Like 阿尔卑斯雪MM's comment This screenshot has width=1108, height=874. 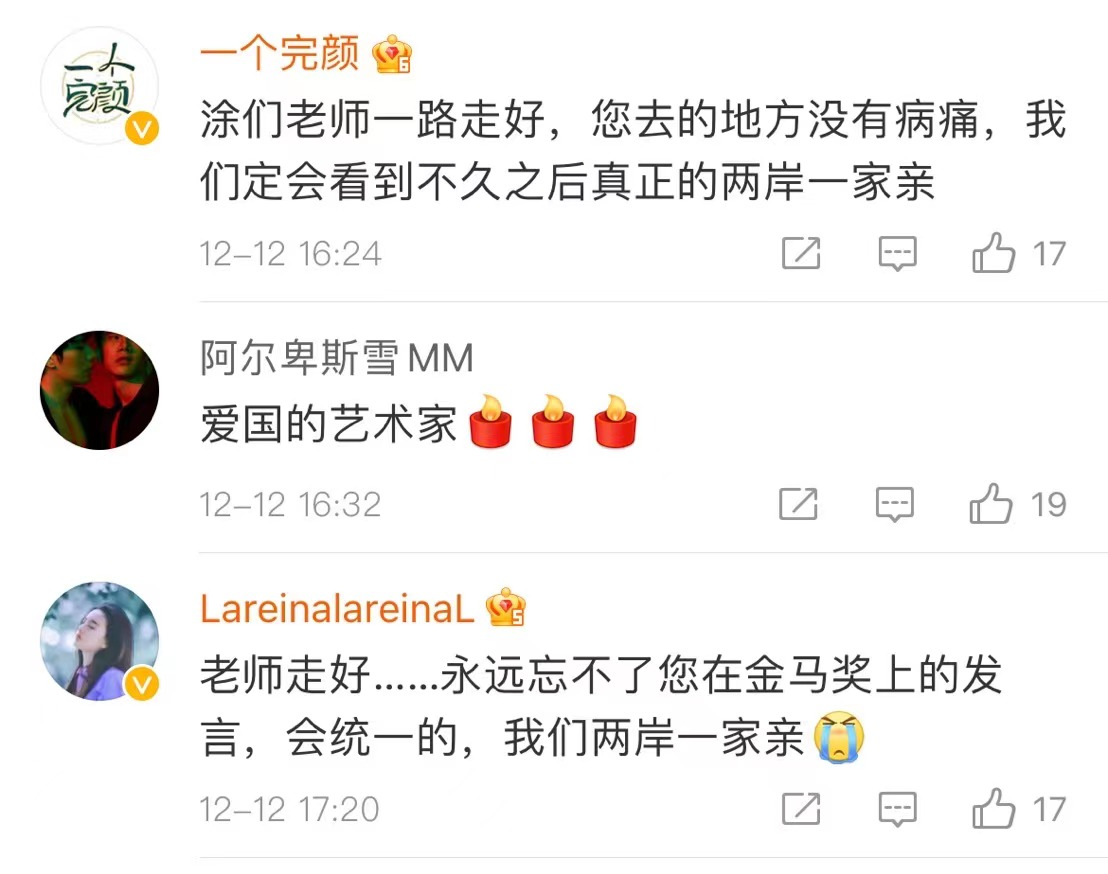tap(992, 504)
